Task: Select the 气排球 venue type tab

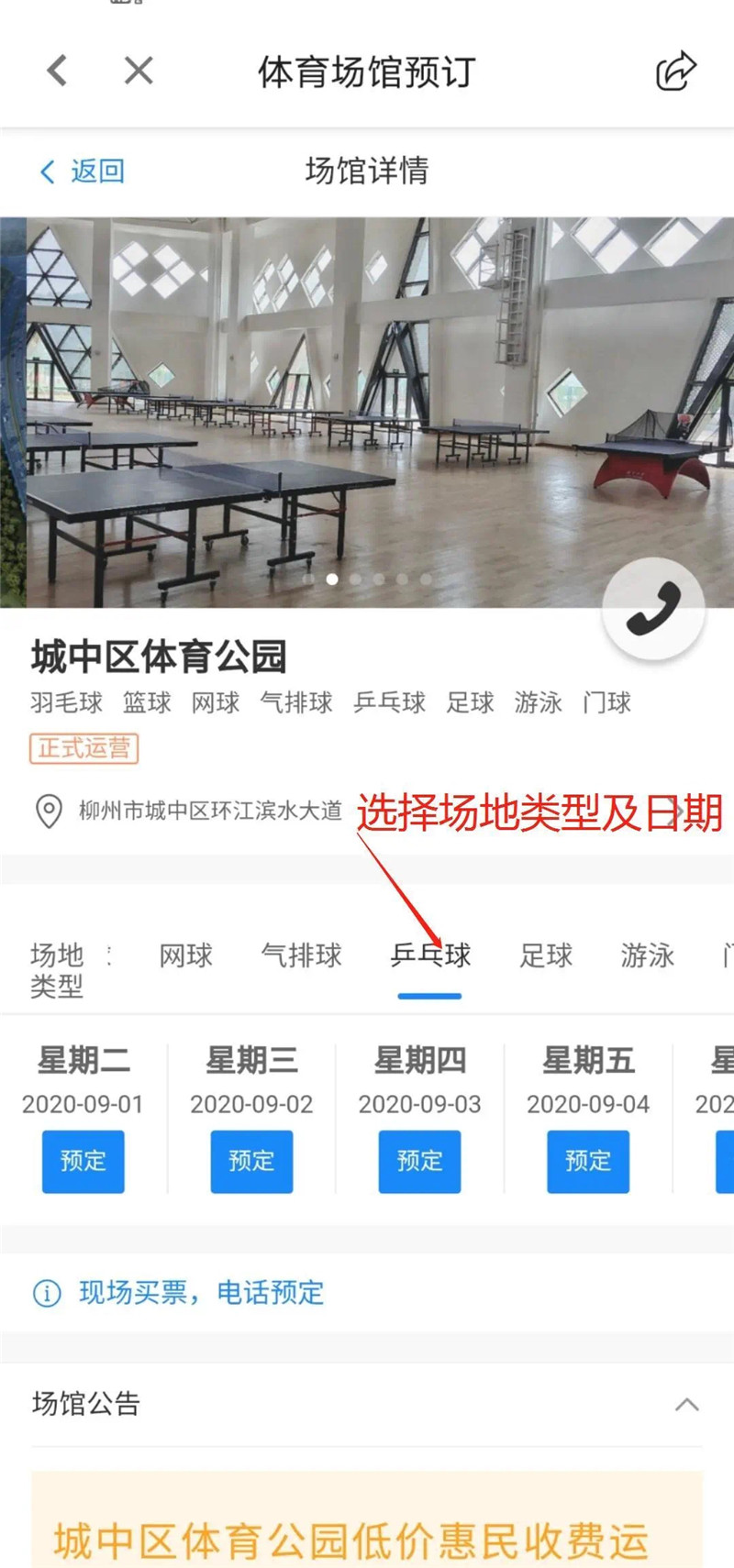Action: click(x=301, y=955)
